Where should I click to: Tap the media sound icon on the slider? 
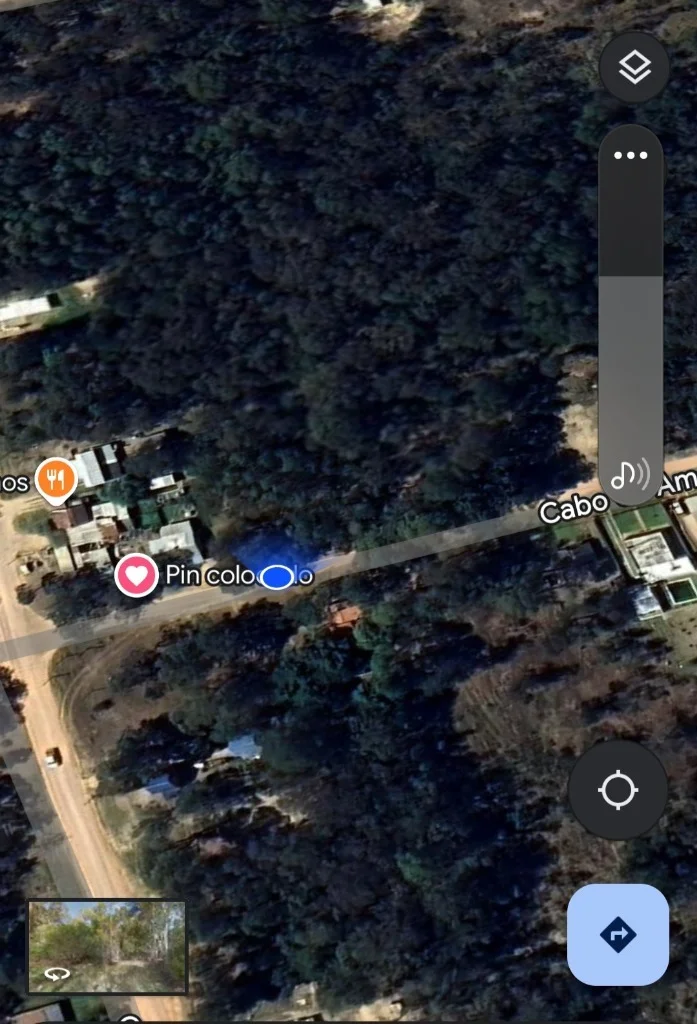pos(630,473)
